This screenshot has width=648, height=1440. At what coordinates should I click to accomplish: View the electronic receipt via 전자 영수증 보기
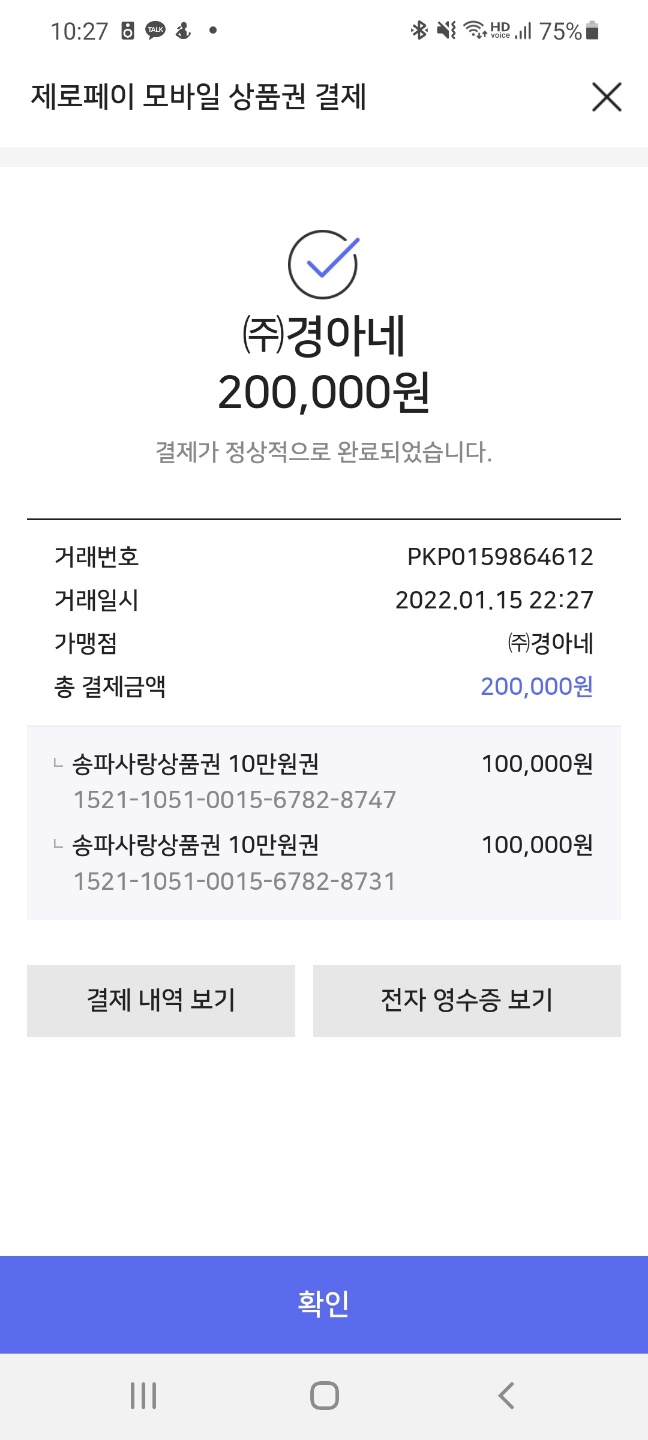point(467,1000)
